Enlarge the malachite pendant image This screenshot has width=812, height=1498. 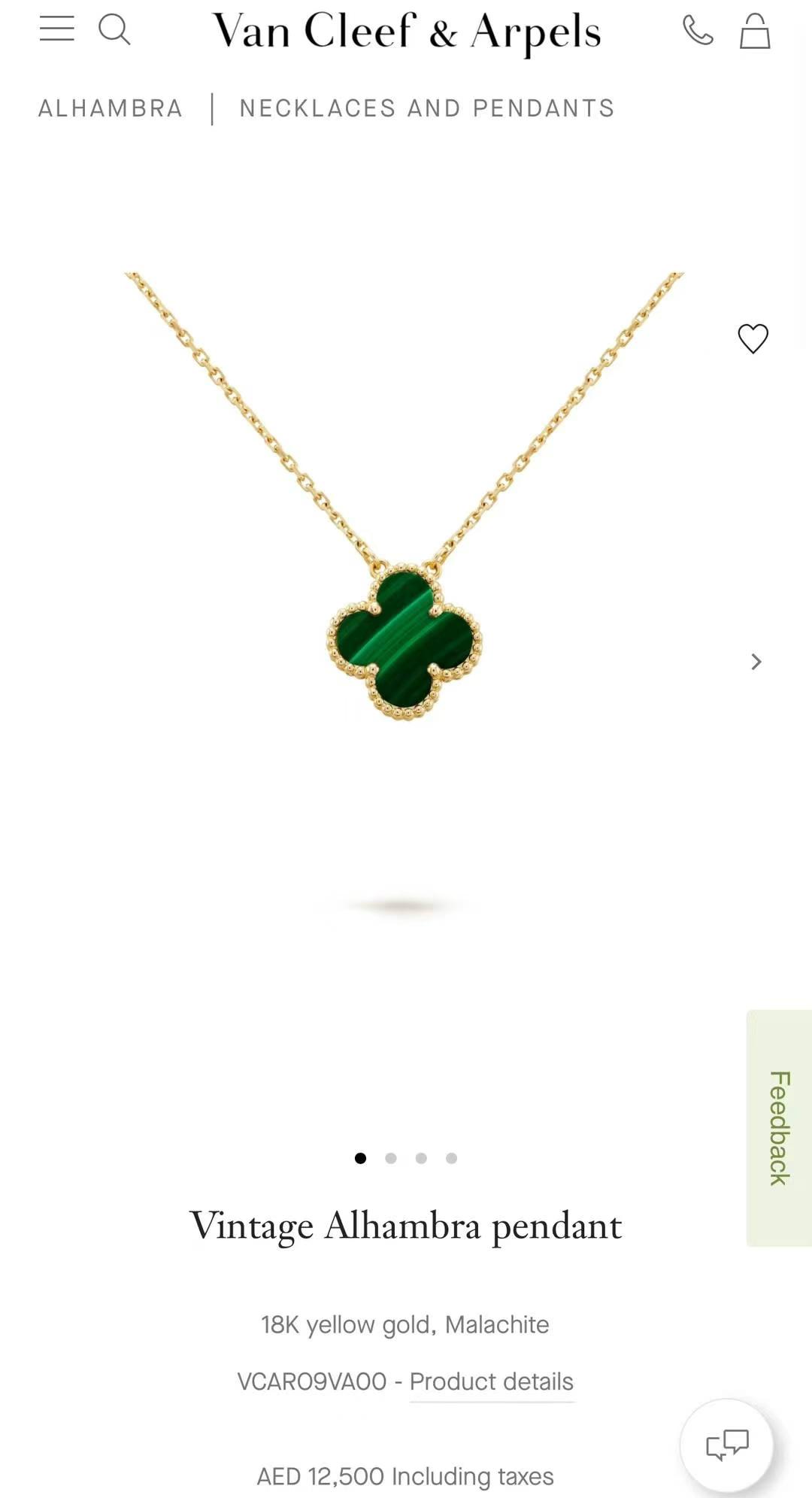[x=404, y=641]
